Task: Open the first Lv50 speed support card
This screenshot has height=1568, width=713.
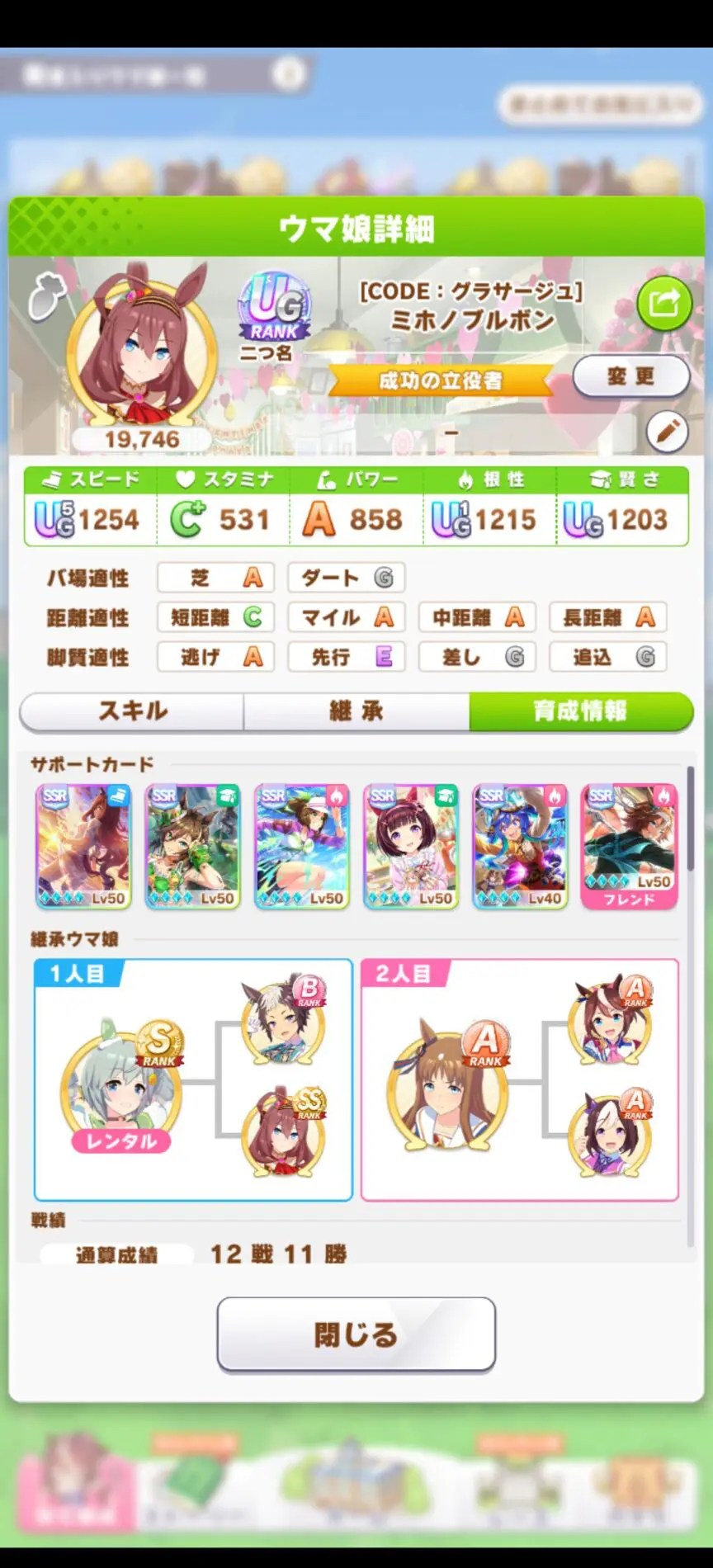Action: (83, 846)
